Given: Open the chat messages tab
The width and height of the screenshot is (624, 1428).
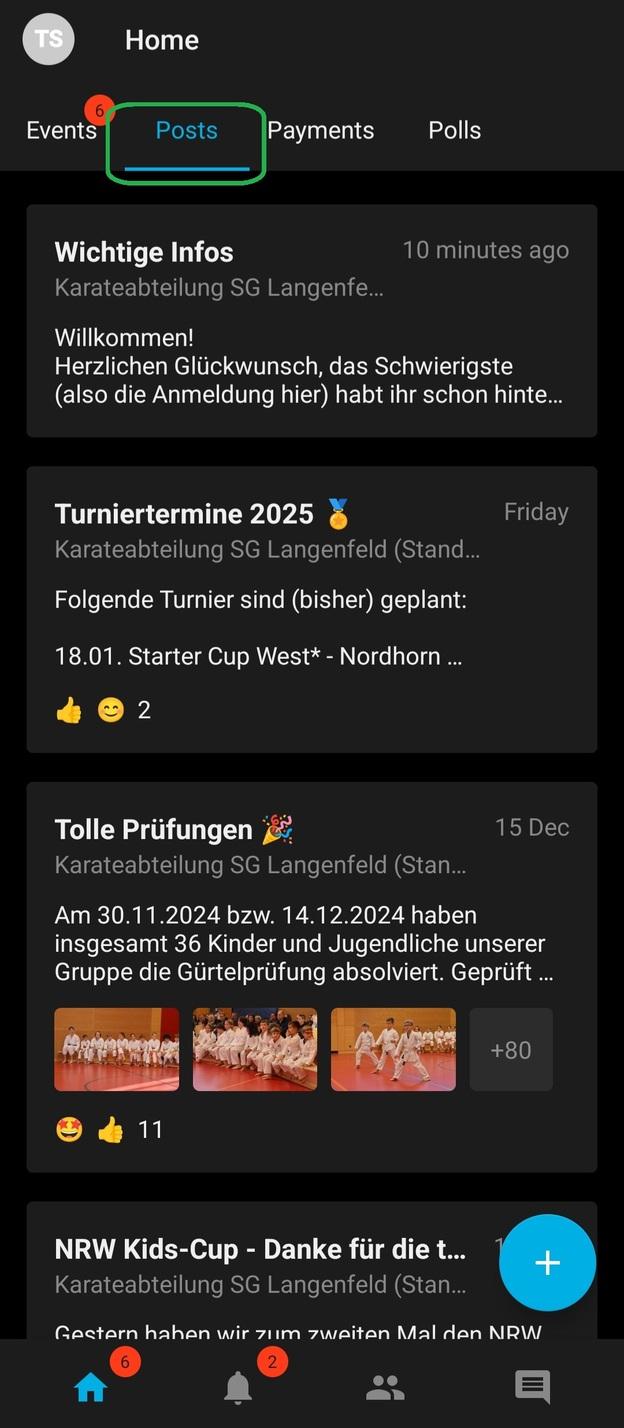Looking at the screenshot, I should pyautogui.click(x=532, y=1386).
